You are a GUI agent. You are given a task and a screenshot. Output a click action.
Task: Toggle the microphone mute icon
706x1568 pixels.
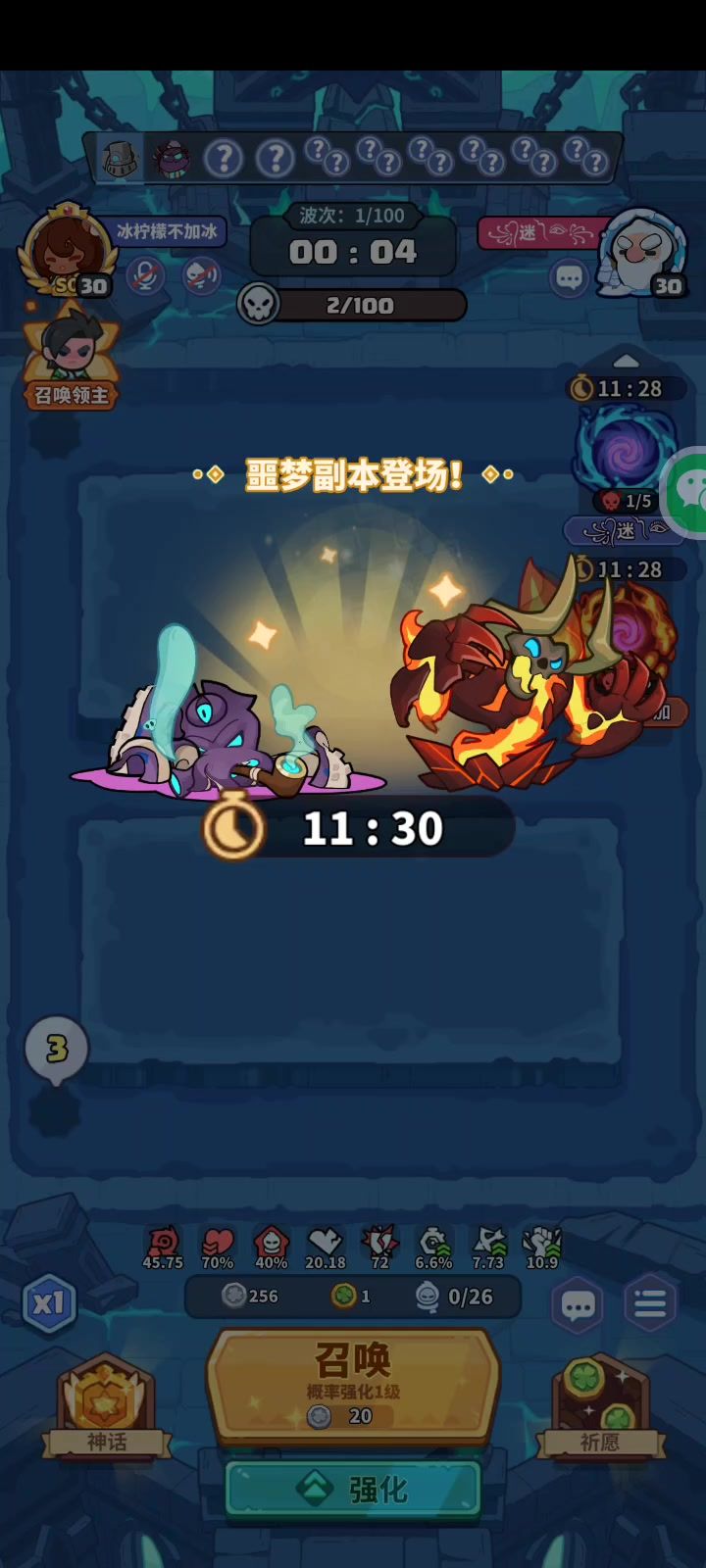(x=145, y=276)
